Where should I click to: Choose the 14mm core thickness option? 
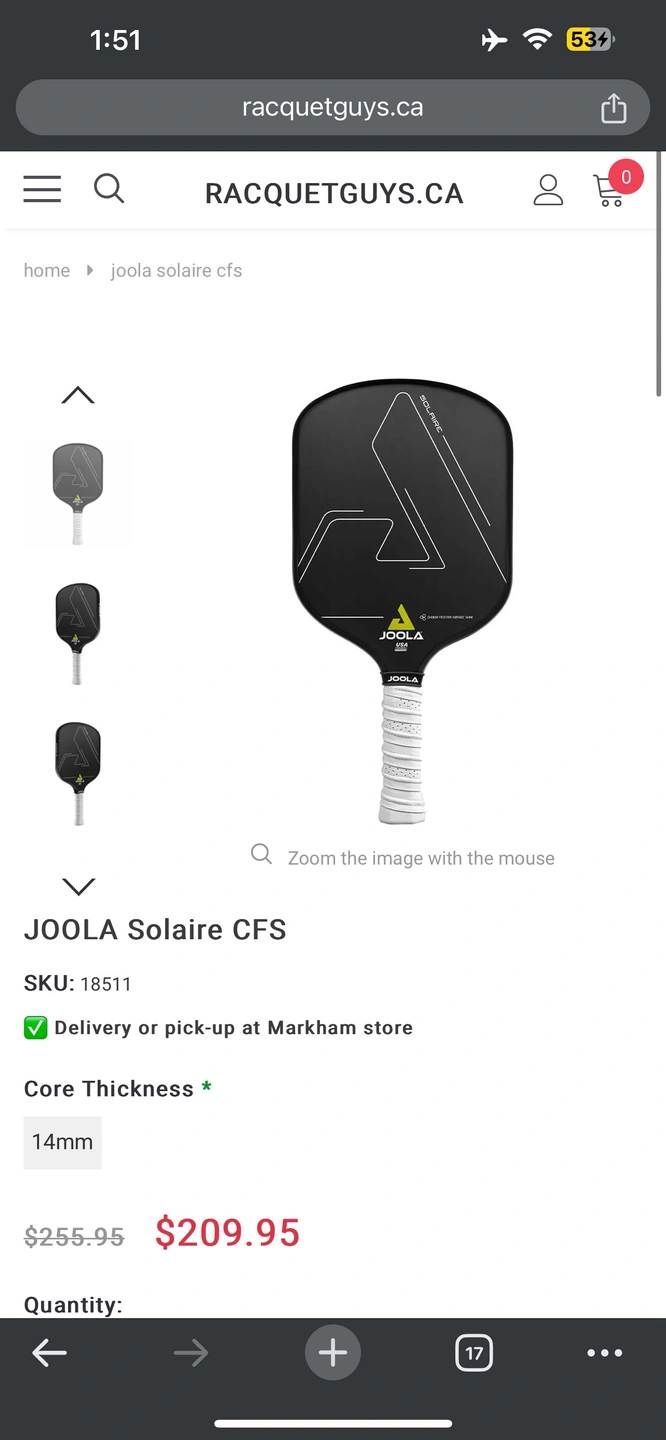point(62,1142)
